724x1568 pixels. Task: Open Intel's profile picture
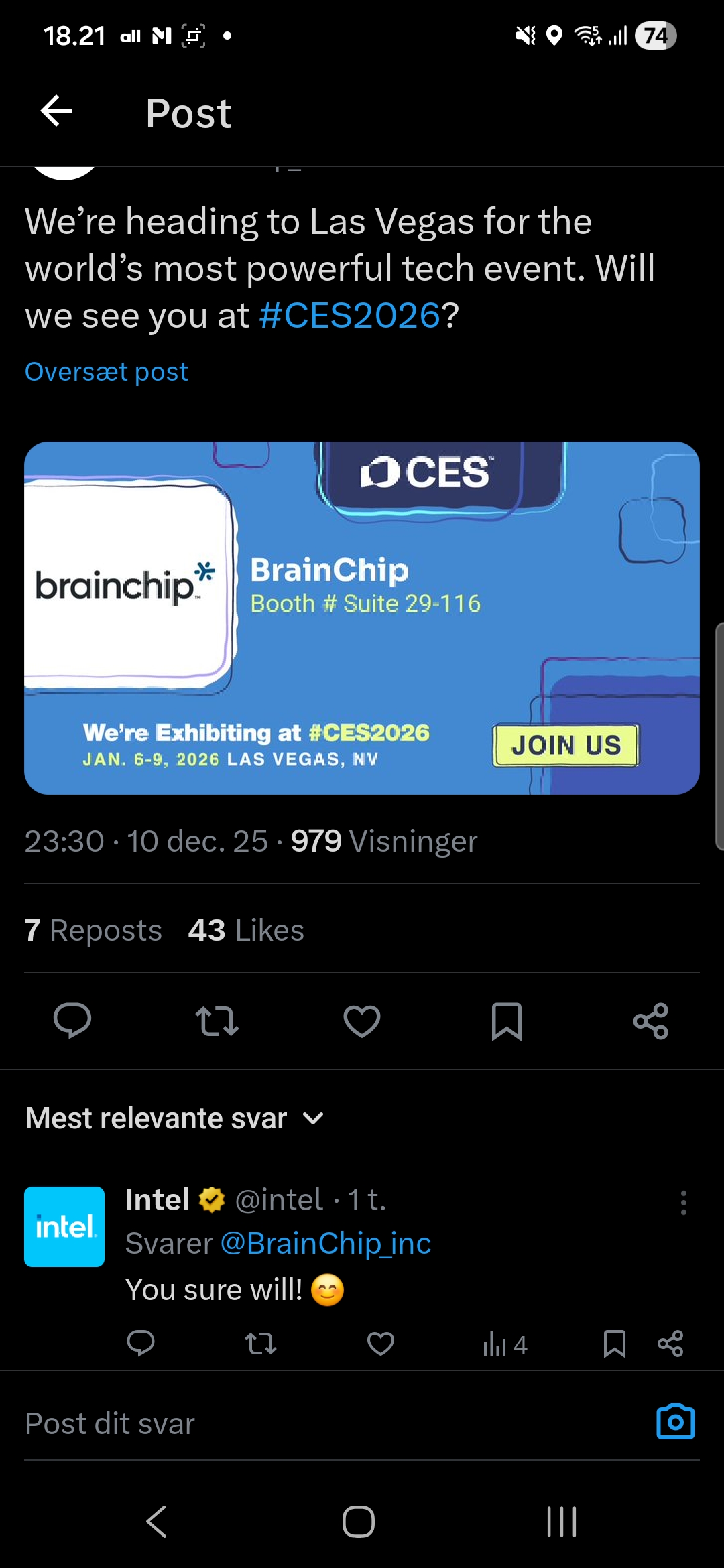click(64, 1227)
